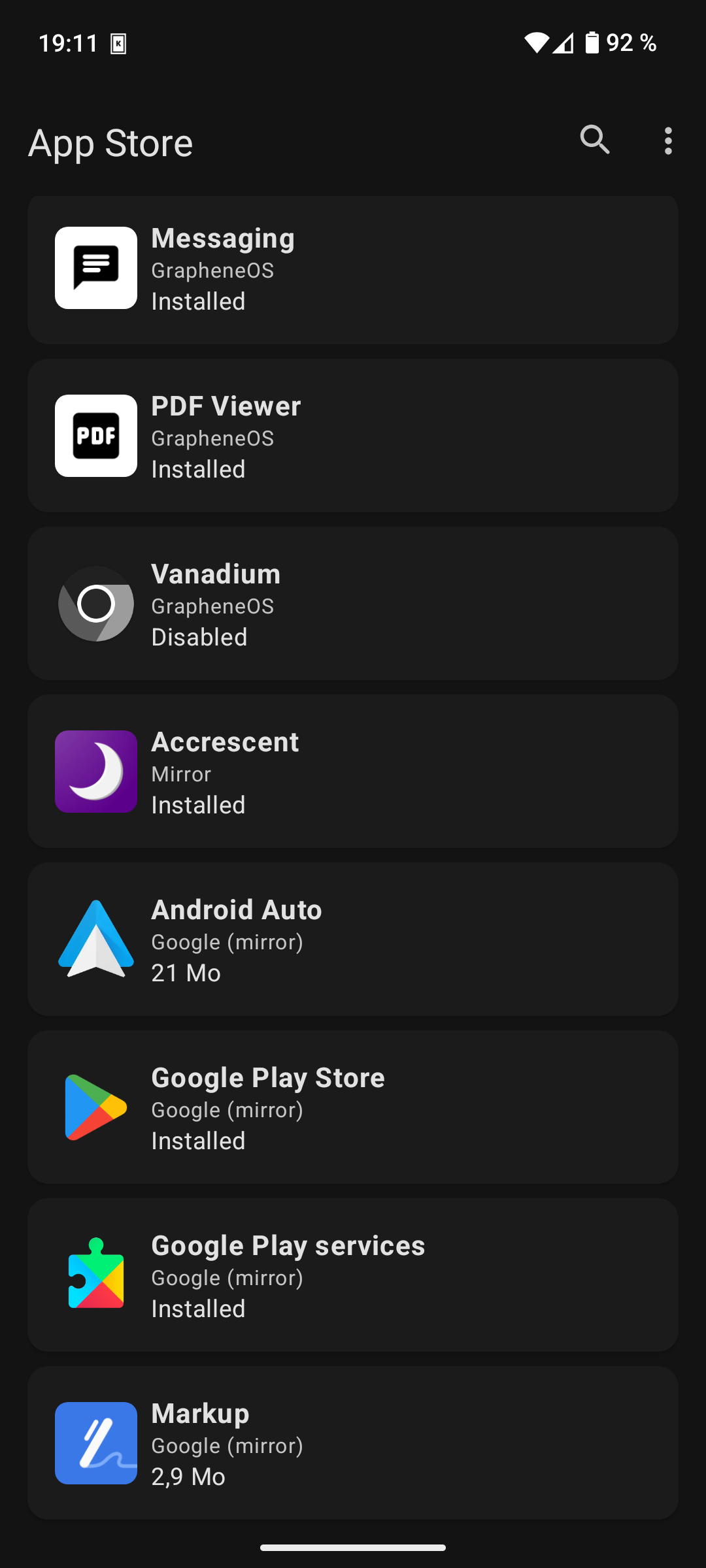The width and height of the screenshot is (706, 1568).
Task: Open the Accrescent listing
Action: click(x=353, y=772)
